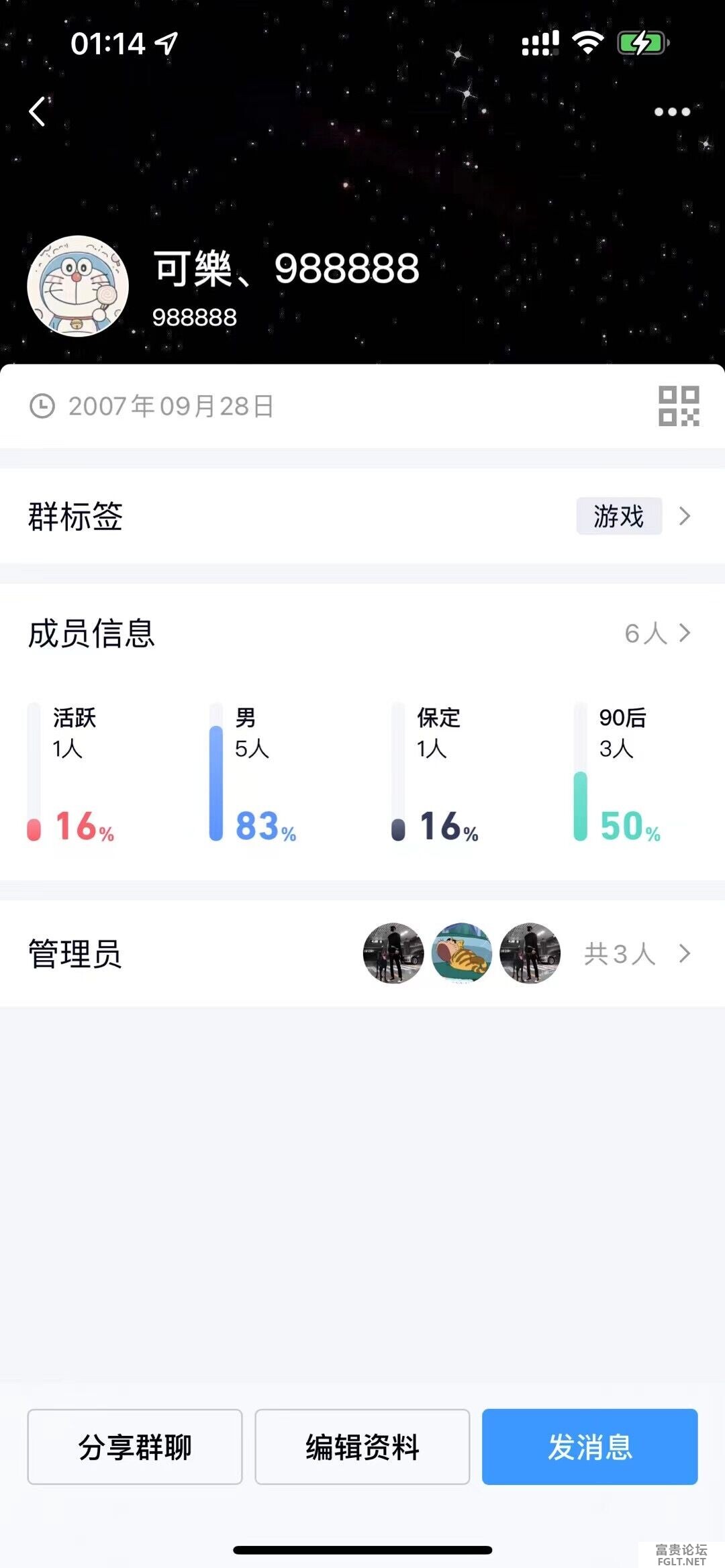Send a message with 发消息
Screen dimensions: 725x1568
tap(589, 1447)
